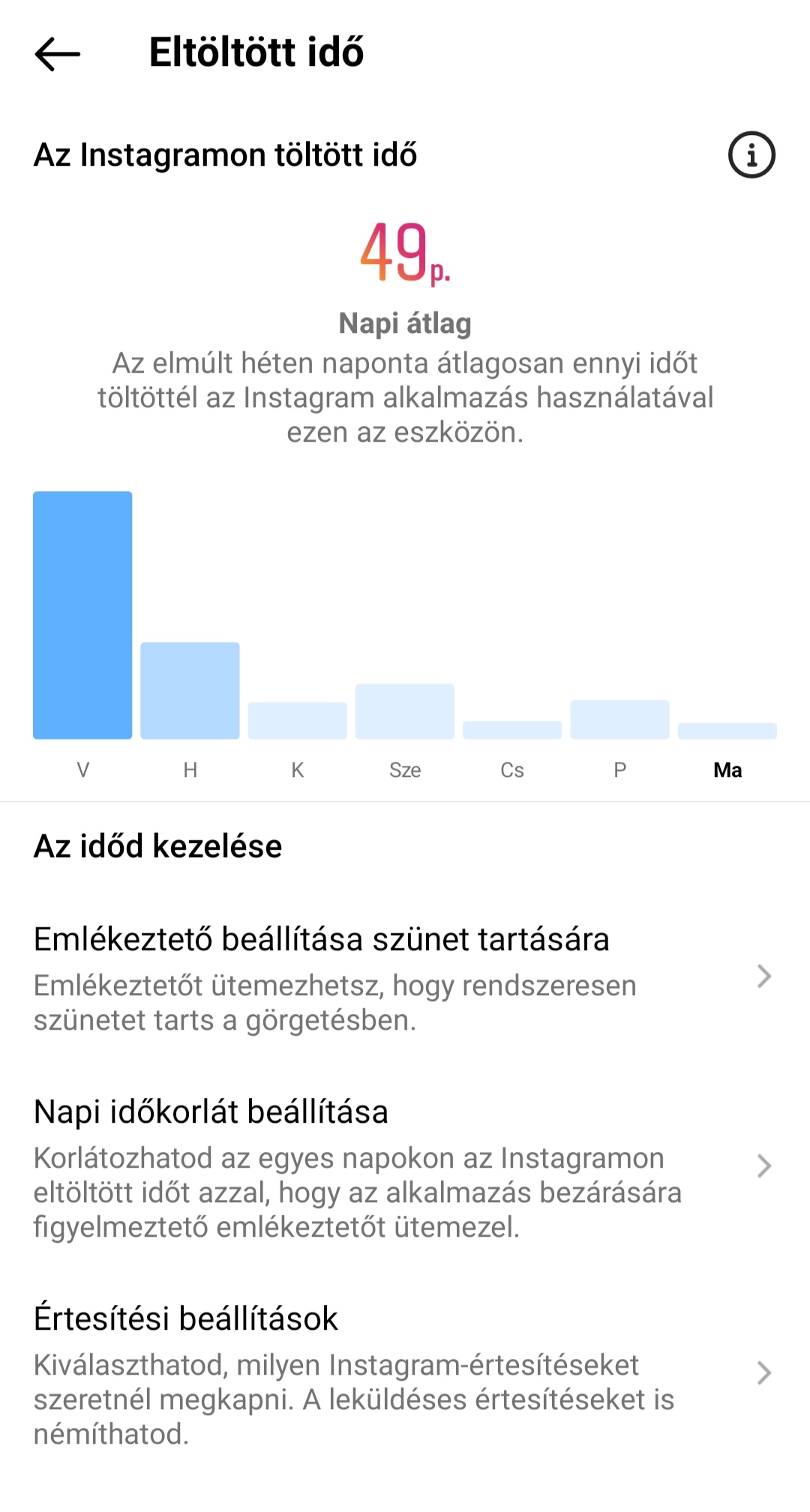Viewport: 810px width, 1512px height.
Task: Open the info icon about time spent
Action: tap(751, 155)
